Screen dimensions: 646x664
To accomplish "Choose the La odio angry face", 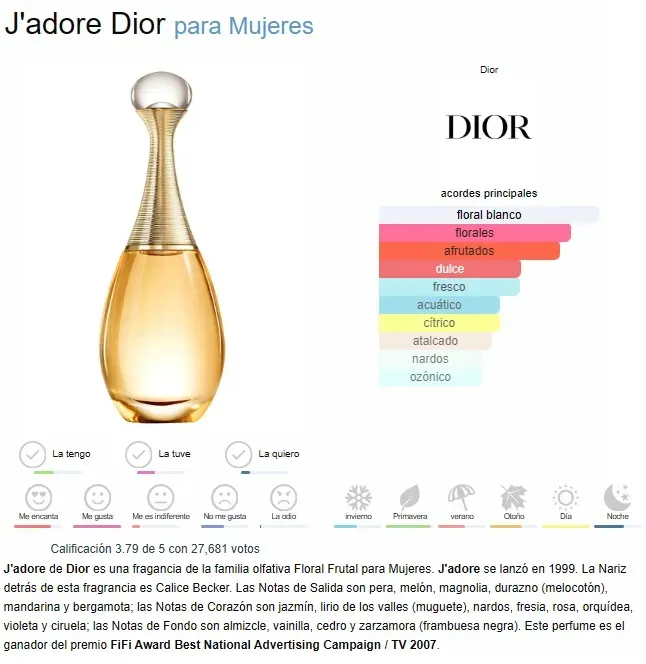I will (x=283, y=497).
